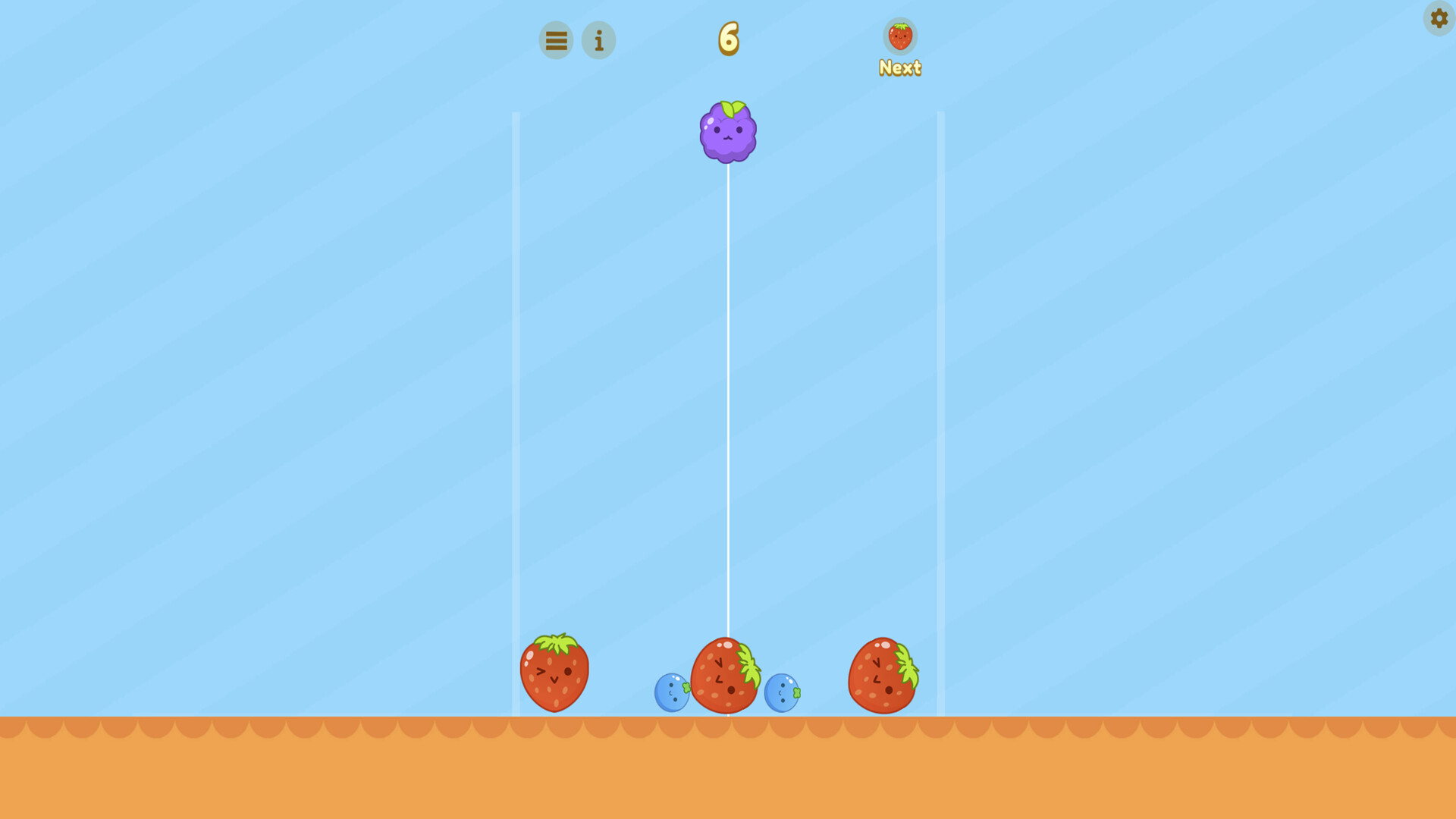
Task: Open the hamburger menu
Action: (556, 40)
